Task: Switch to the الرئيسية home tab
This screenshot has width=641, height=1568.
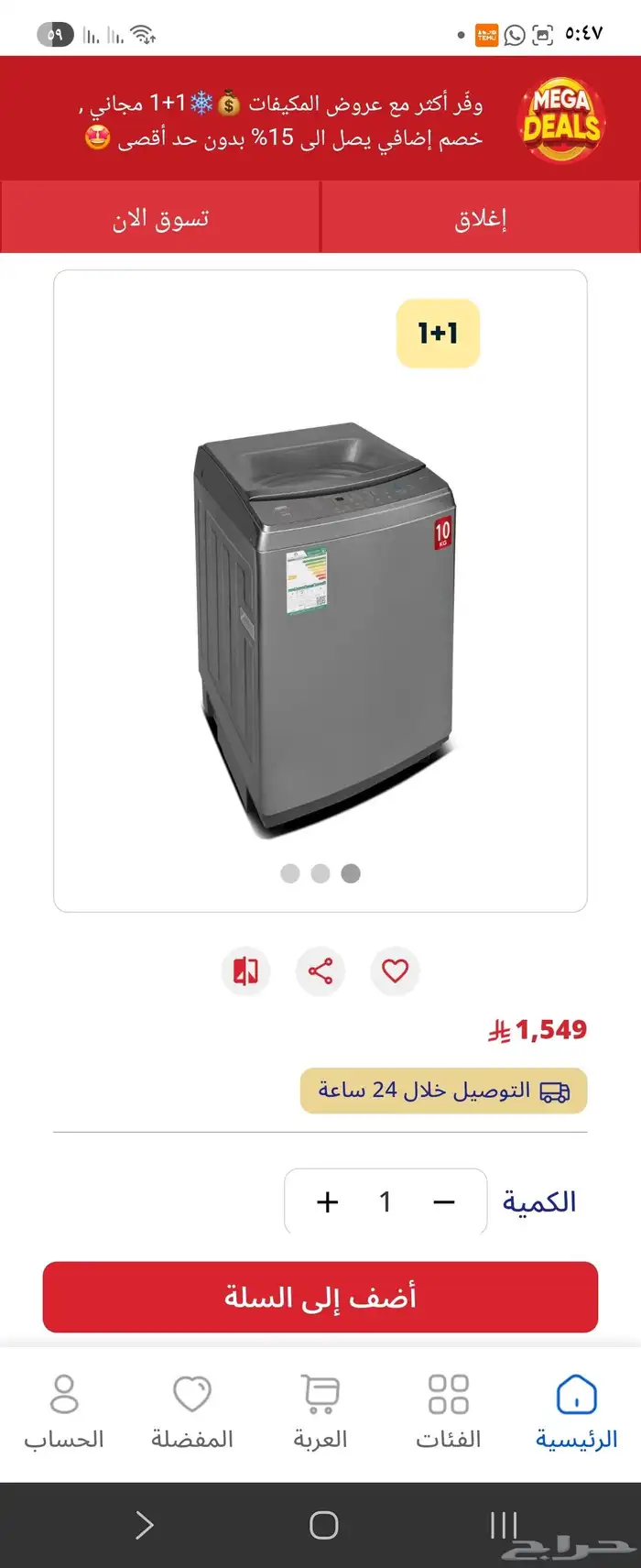Action: [576, 1412]
